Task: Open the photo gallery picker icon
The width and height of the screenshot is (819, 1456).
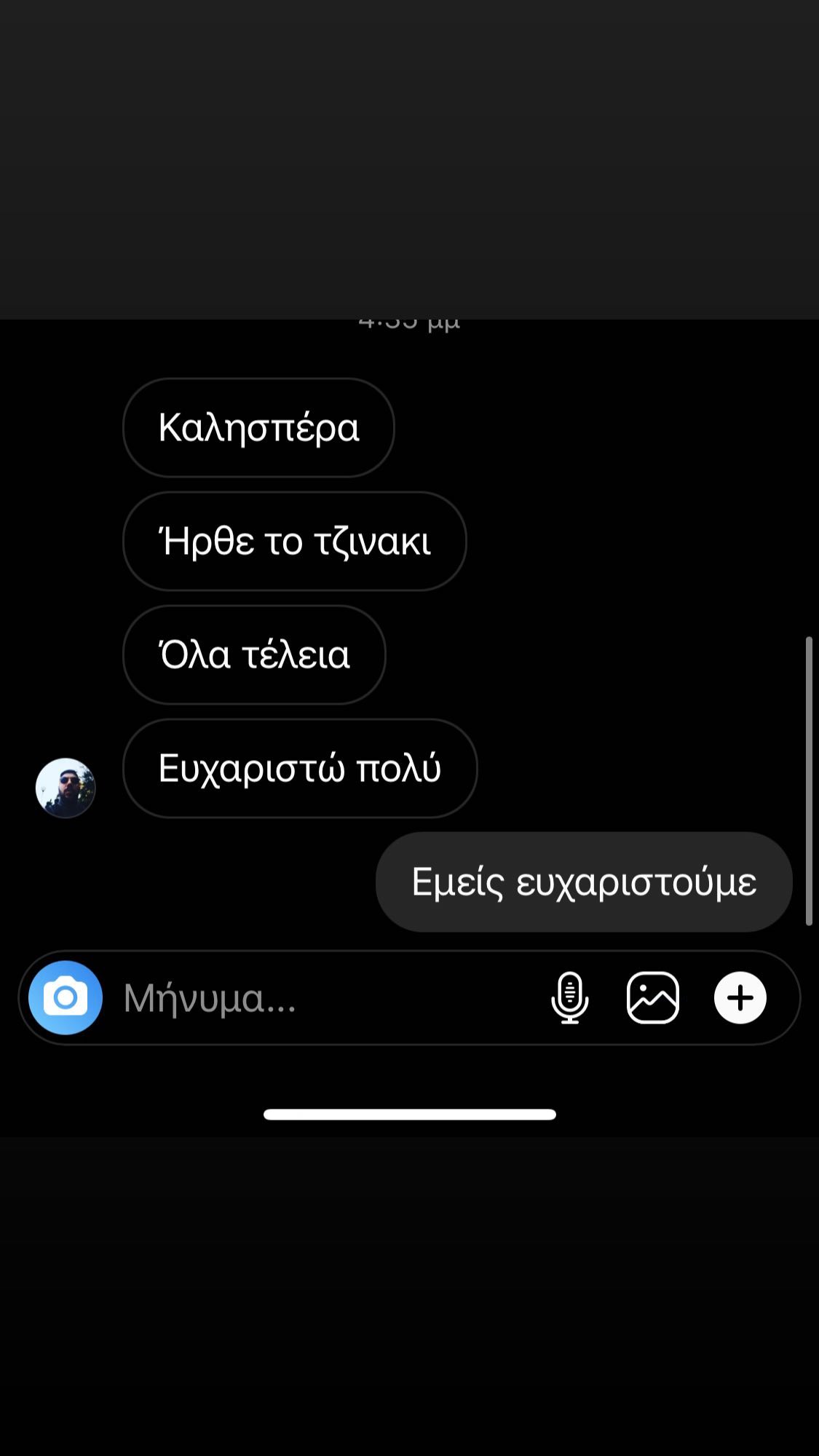Action: coord(653,997)
